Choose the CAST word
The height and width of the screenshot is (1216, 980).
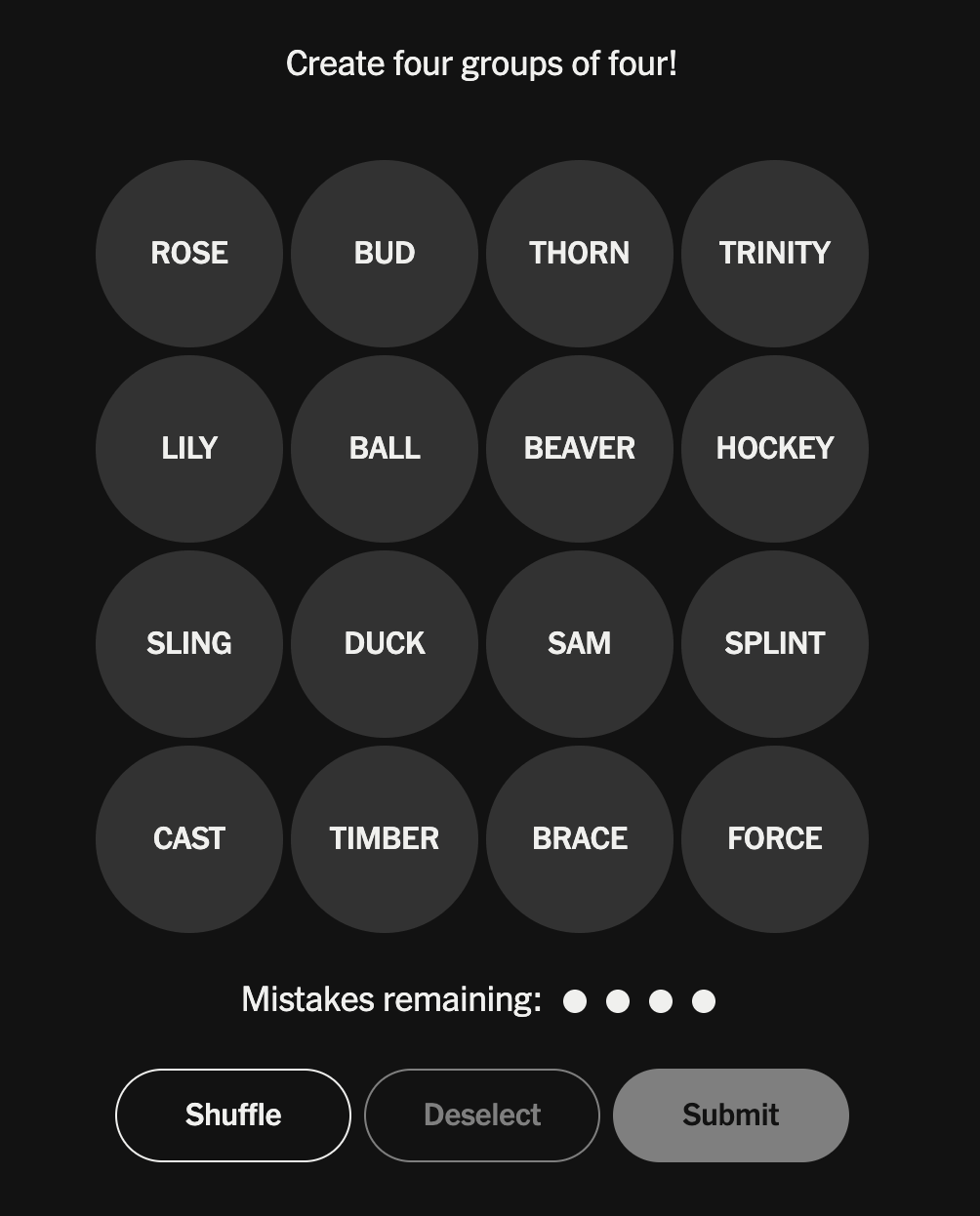pyautogui.click(x=189, y=839)
